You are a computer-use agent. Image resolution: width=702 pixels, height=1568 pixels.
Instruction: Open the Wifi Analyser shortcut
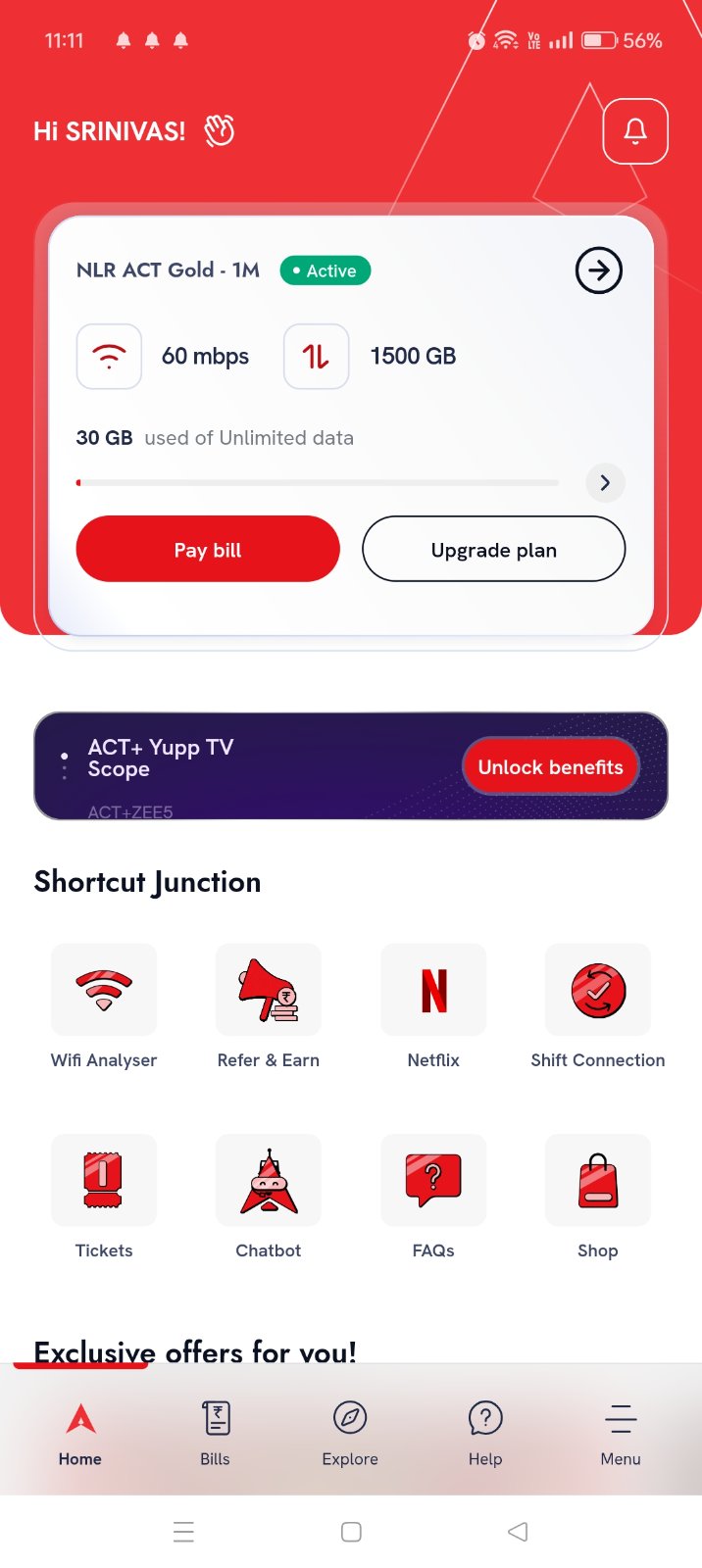(x=104, y=991)
